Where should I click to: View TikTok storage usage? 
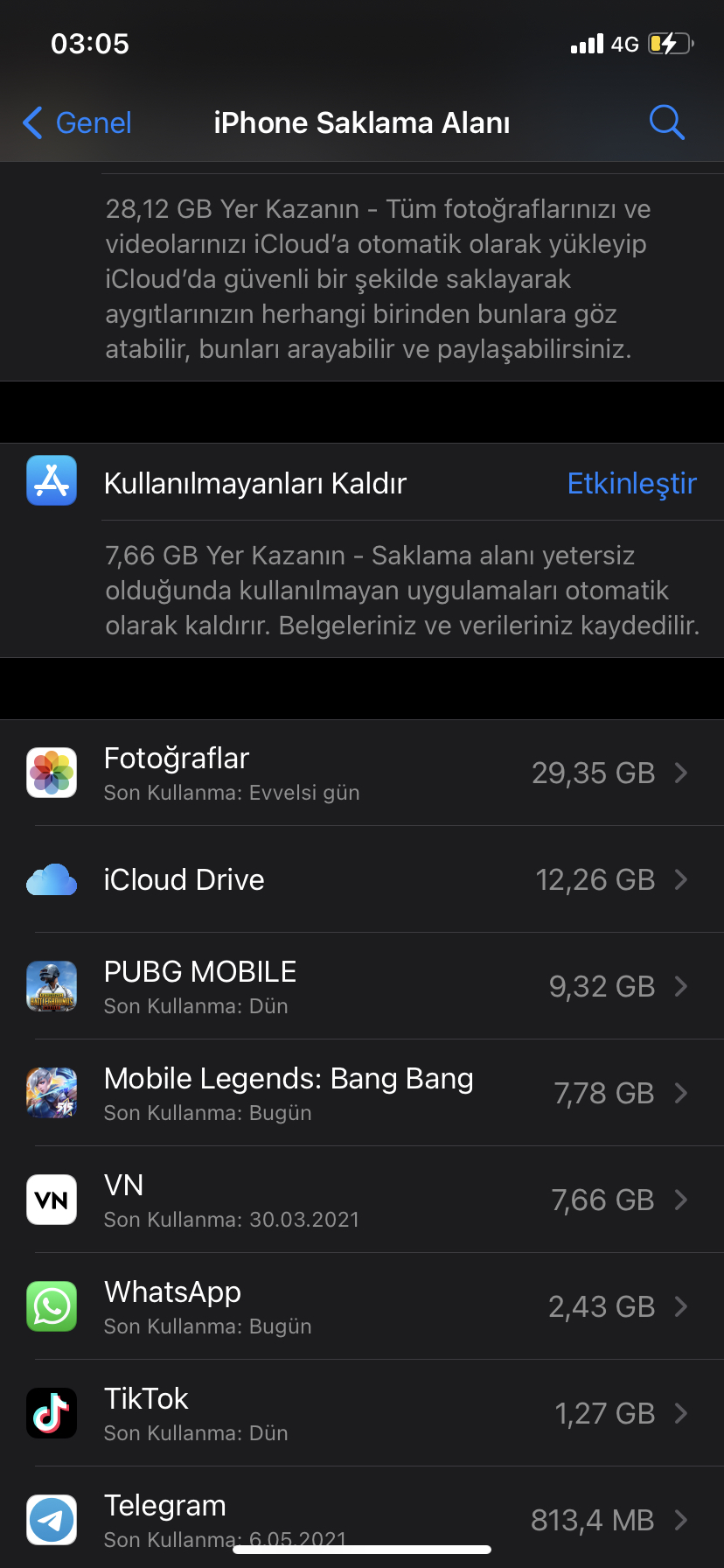362,1413
